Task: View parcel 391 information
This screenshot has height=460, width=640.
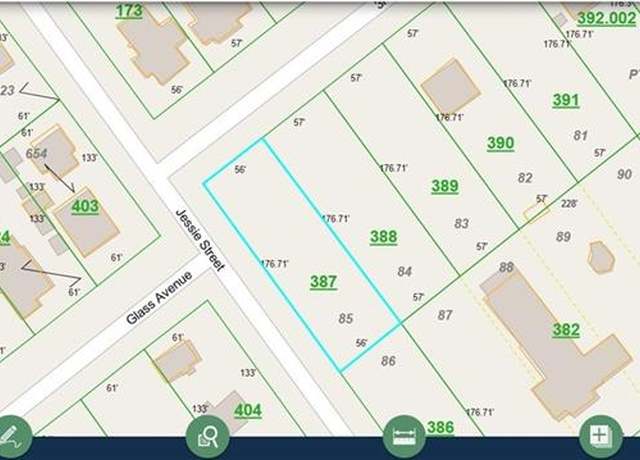Action: [x=566, y=100]
